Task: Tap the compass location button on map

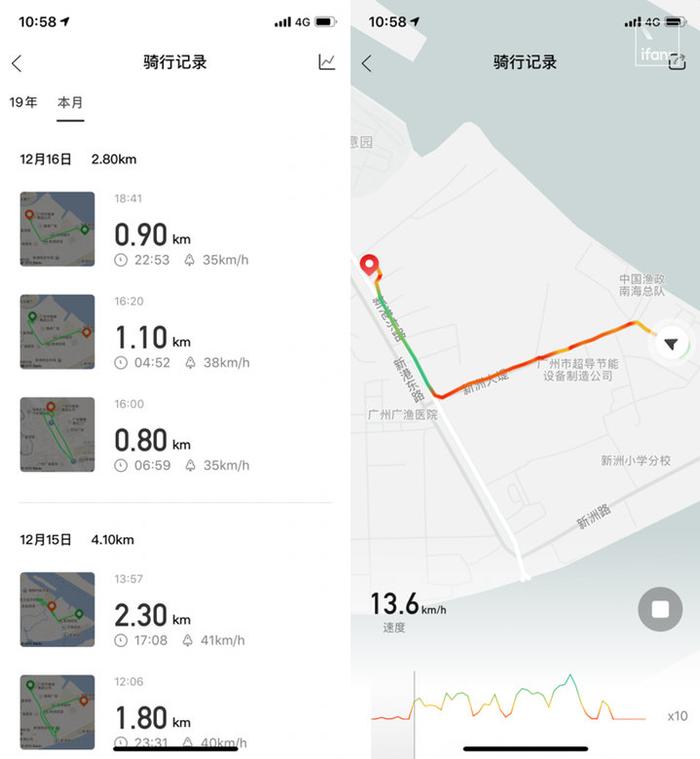Action: 671,345
